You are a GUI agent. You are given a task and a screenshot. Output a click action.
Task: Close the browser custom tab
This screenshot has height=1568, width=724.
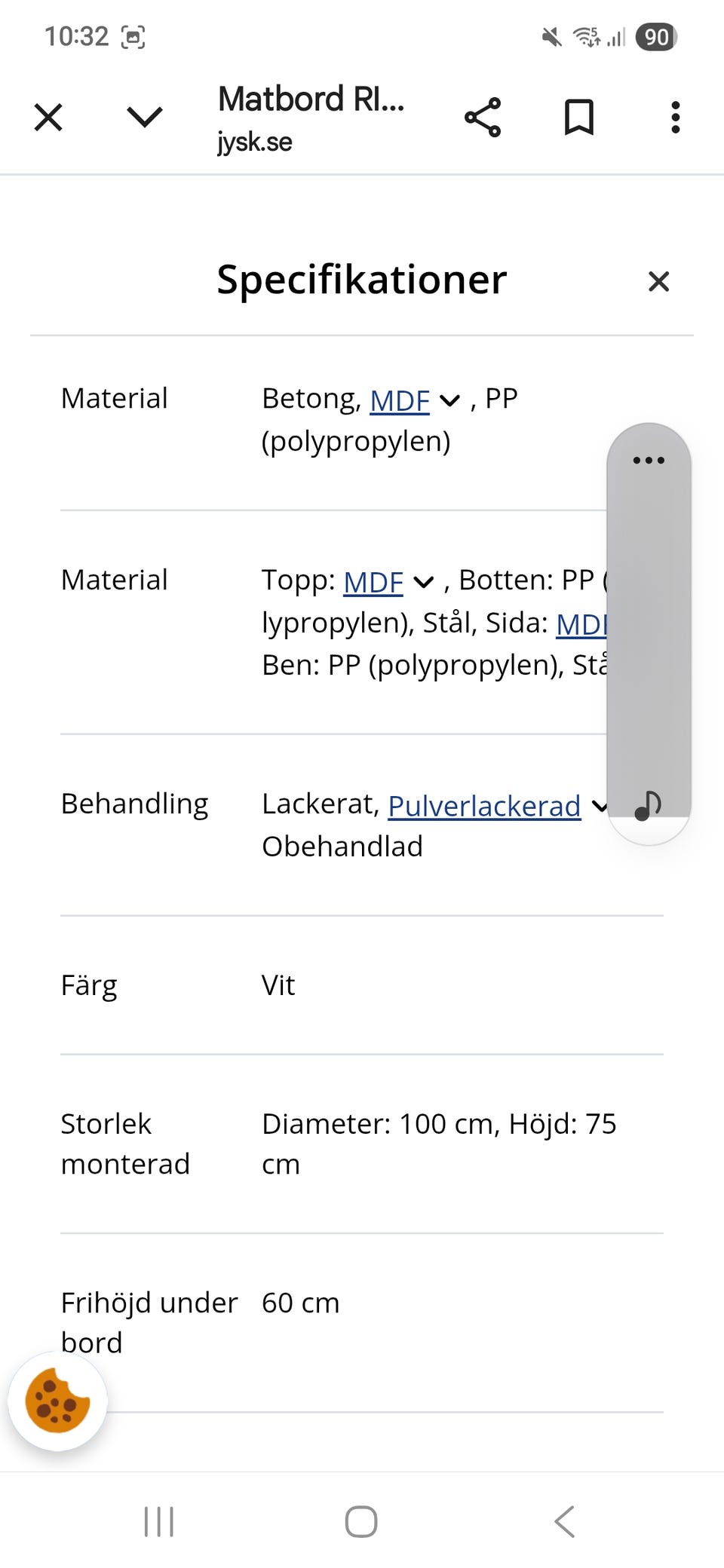48,118
